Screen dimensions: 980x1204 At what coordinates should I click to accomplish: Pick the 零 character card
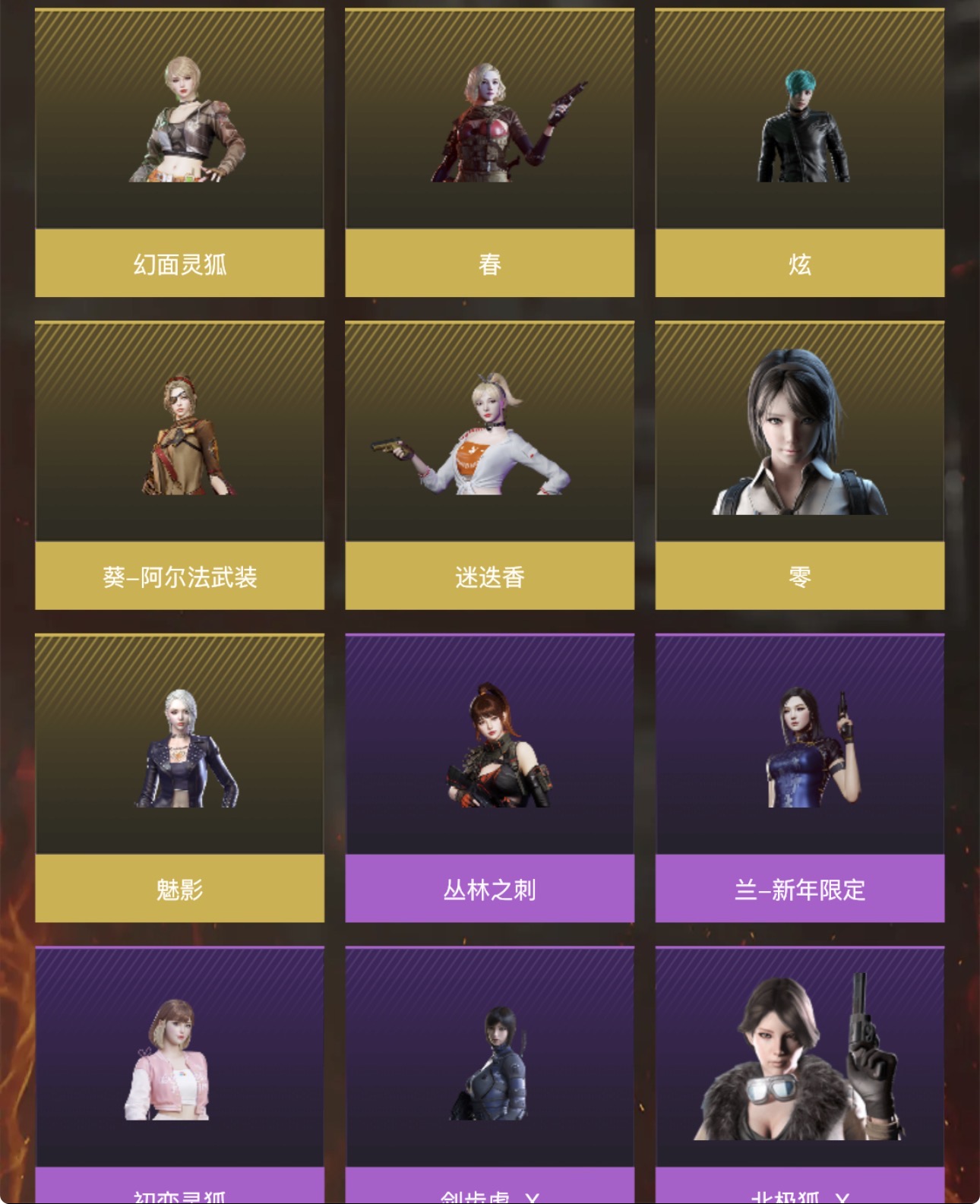pos(799,465)
